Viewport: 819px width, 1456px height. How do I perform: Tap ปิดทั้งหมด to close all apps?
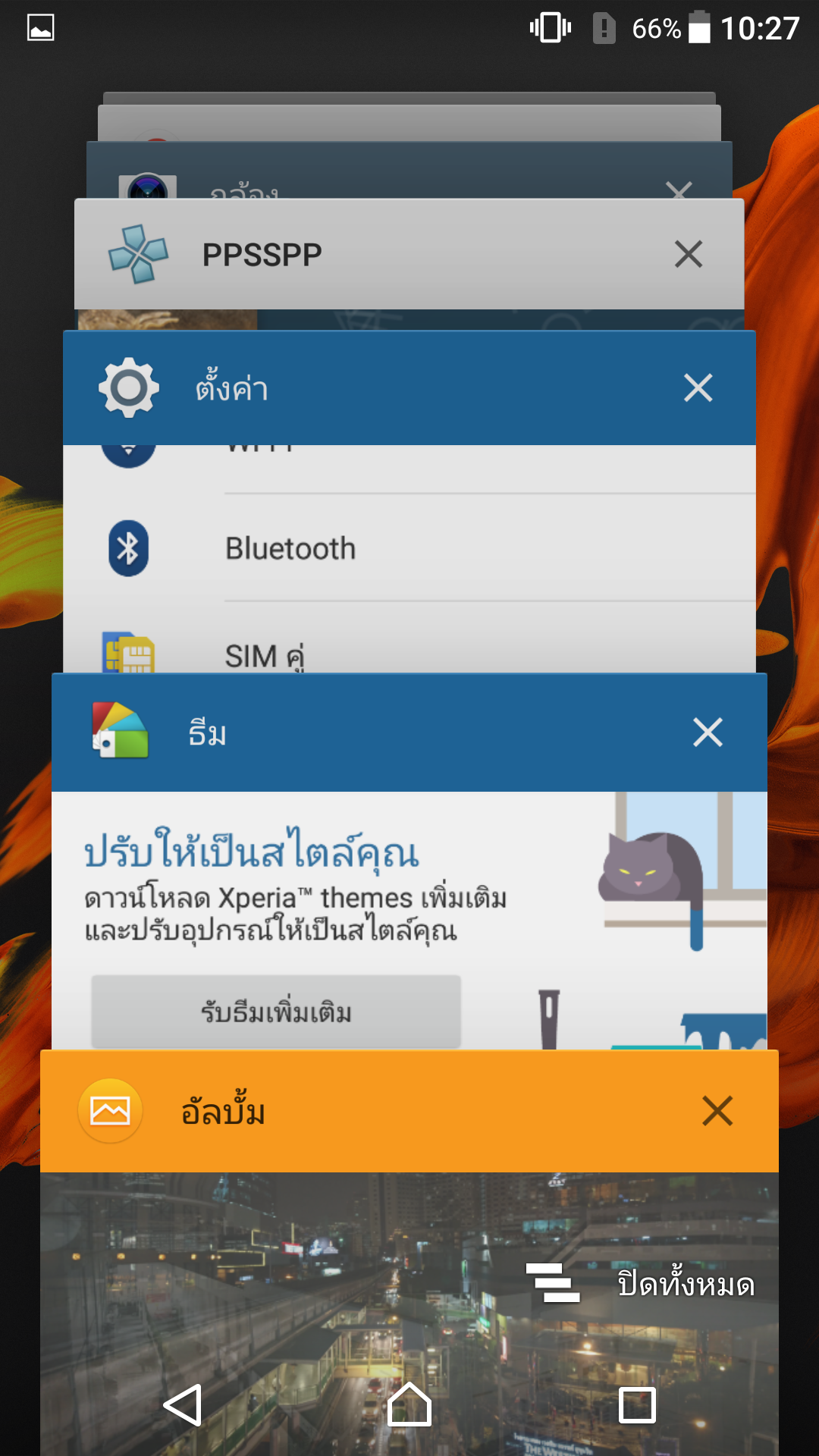tap(641, 1283)
